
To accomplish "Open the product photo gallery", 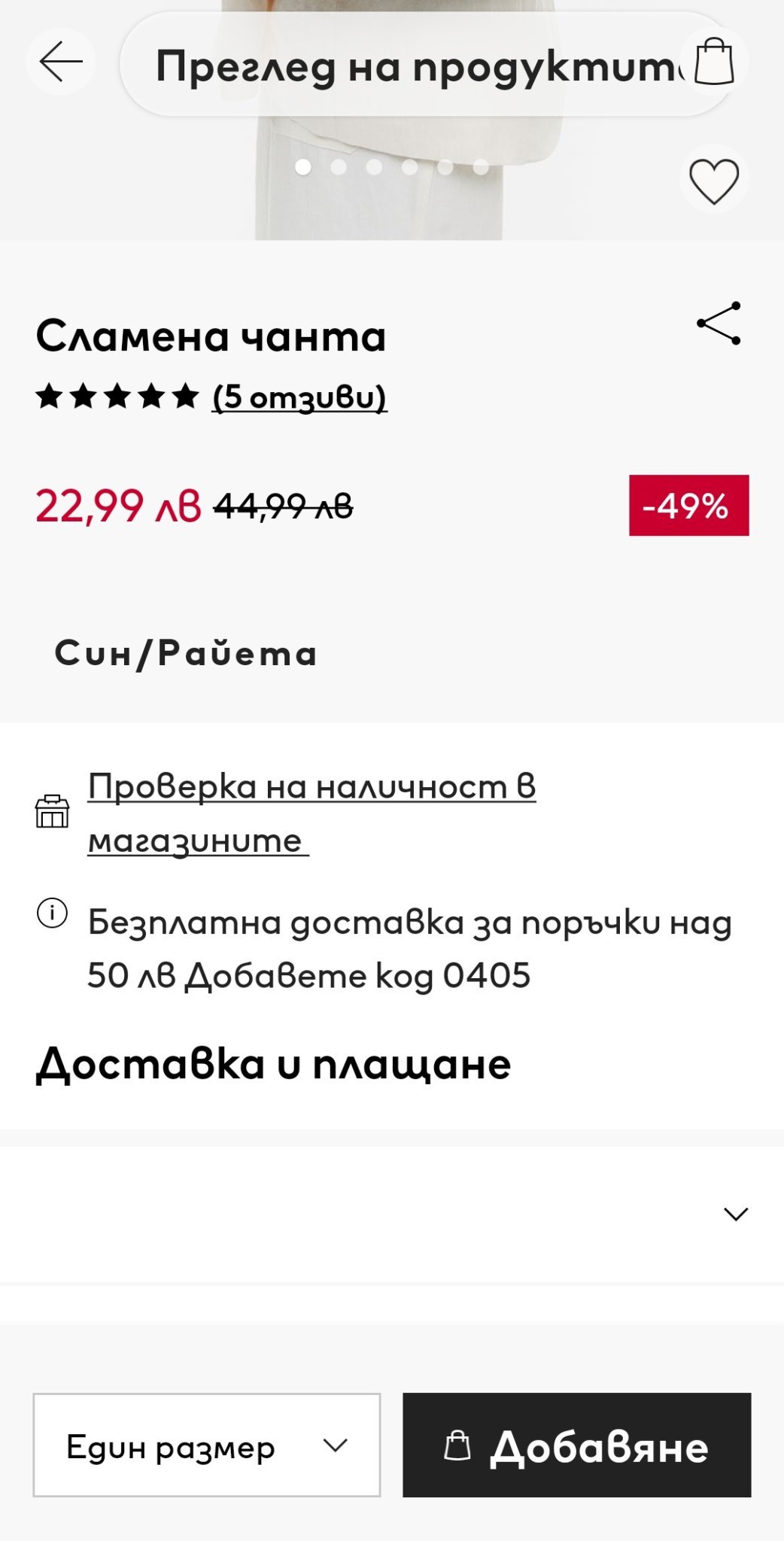I will [x=406, y=203].
